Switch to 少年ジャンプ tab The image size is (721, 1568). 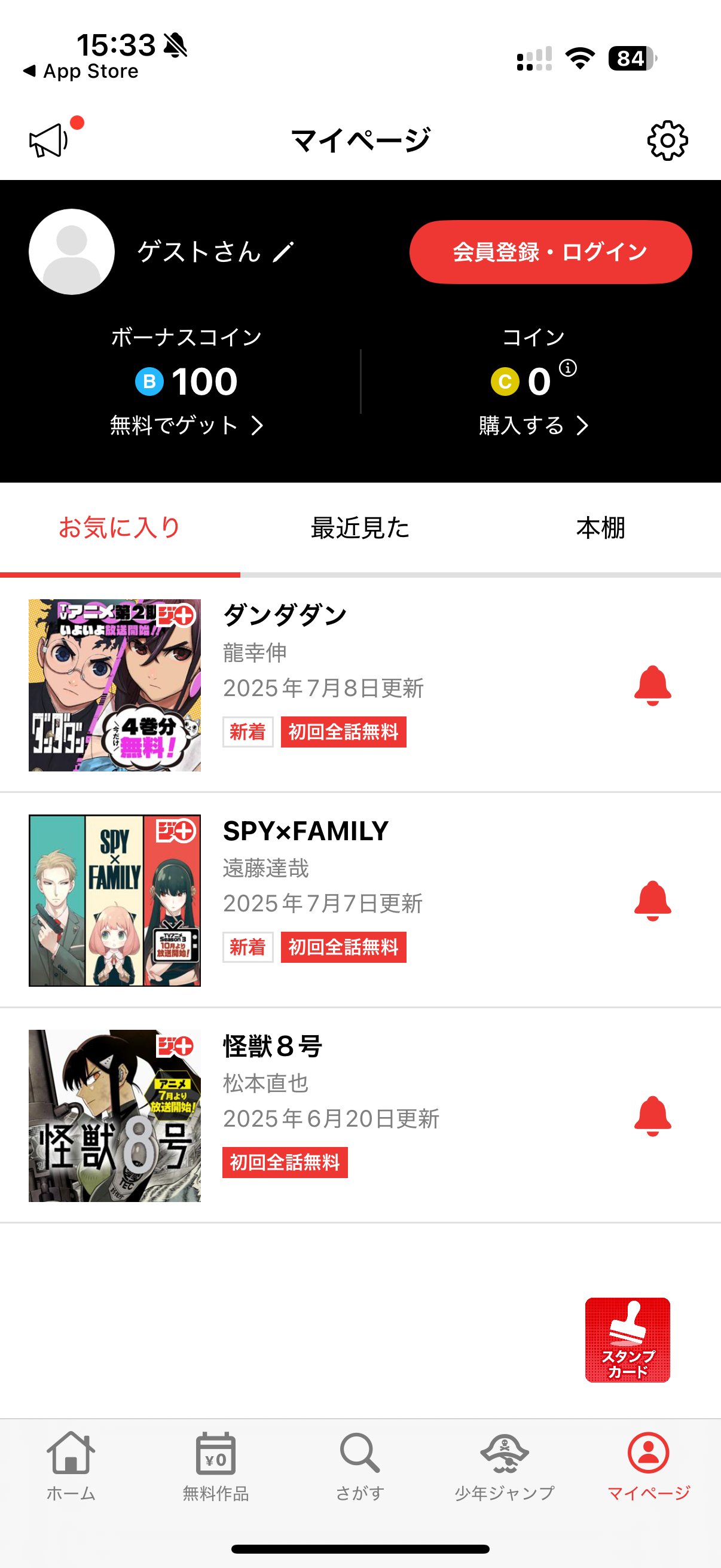coord(505,1465)
